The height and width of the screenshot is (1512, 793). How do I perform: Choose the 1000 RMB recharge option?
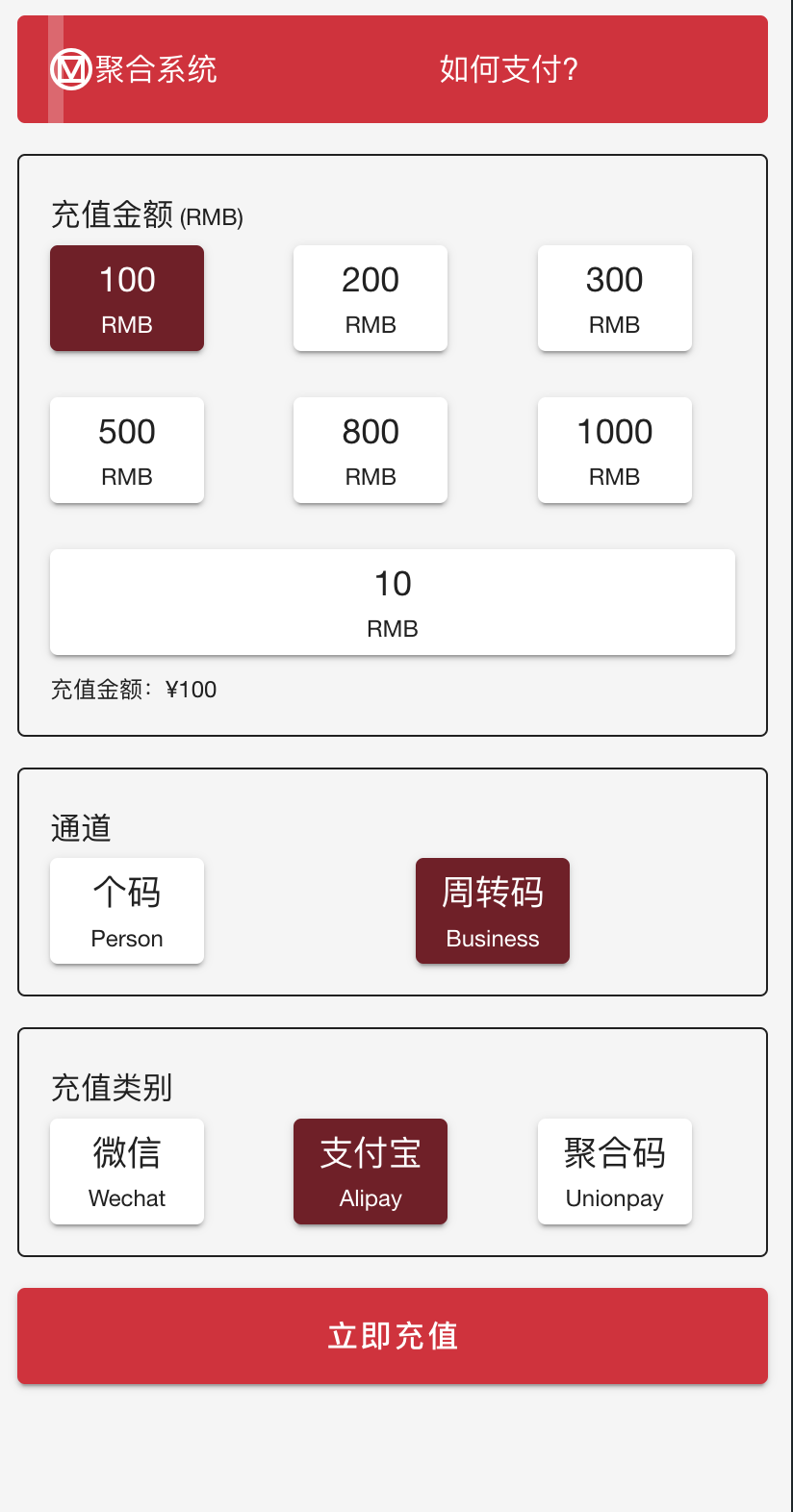click(614, 450)
